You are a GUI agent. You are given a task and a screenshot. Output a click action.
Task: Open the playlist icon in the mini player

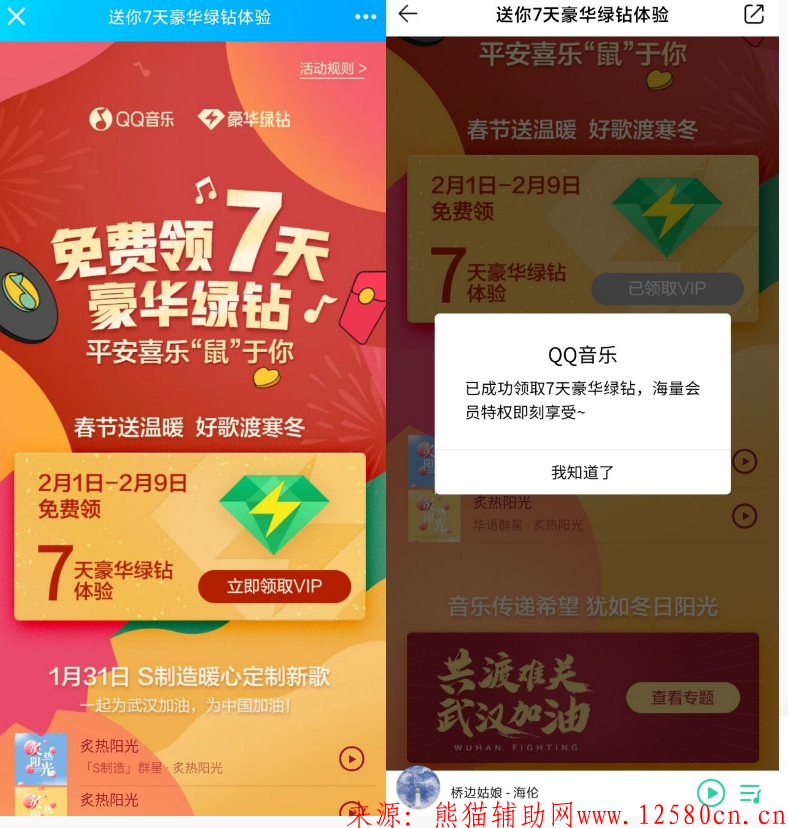coord(750,793)
